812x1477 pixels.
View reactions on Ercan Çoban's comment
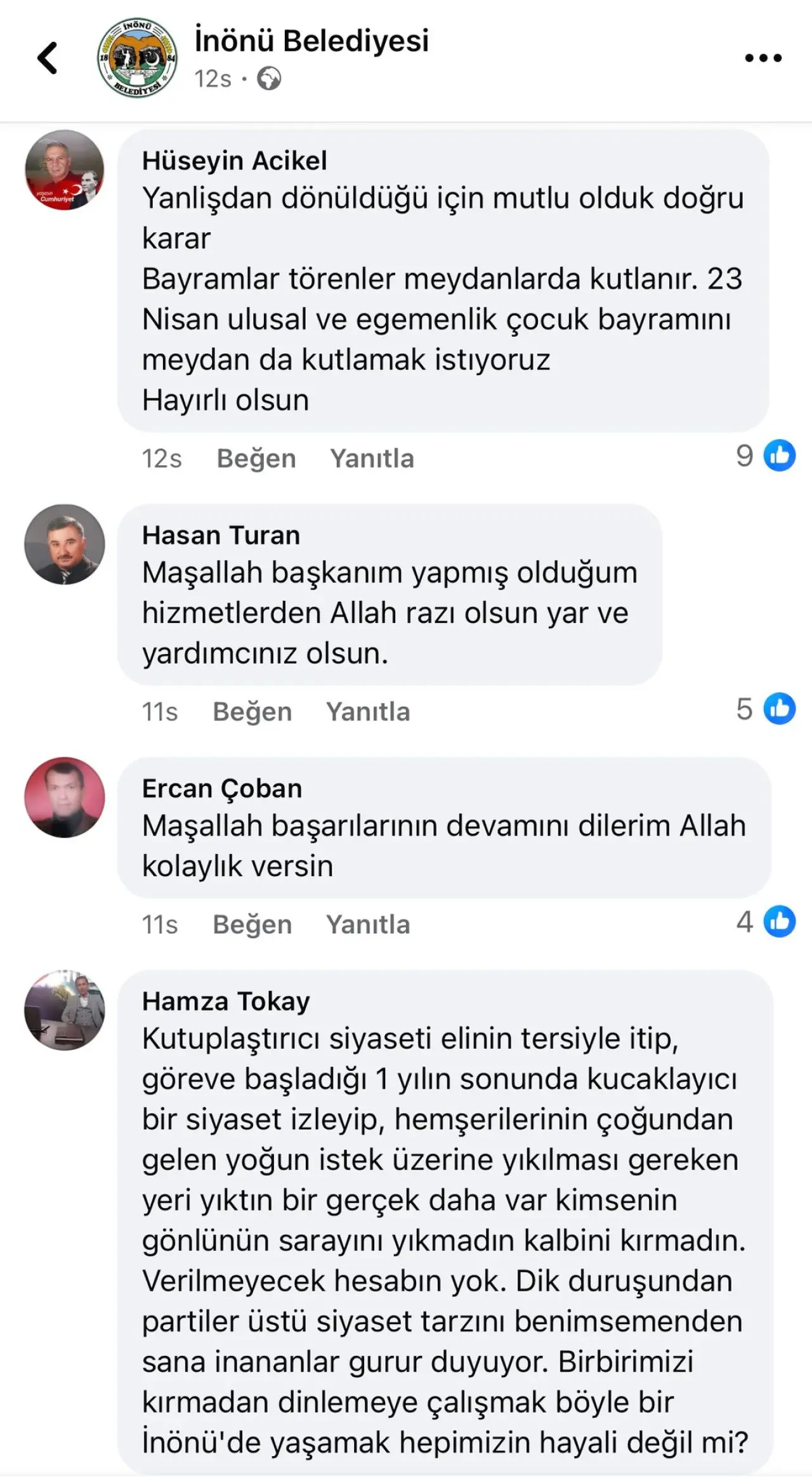pyautogui.click(x=766, y=921)
